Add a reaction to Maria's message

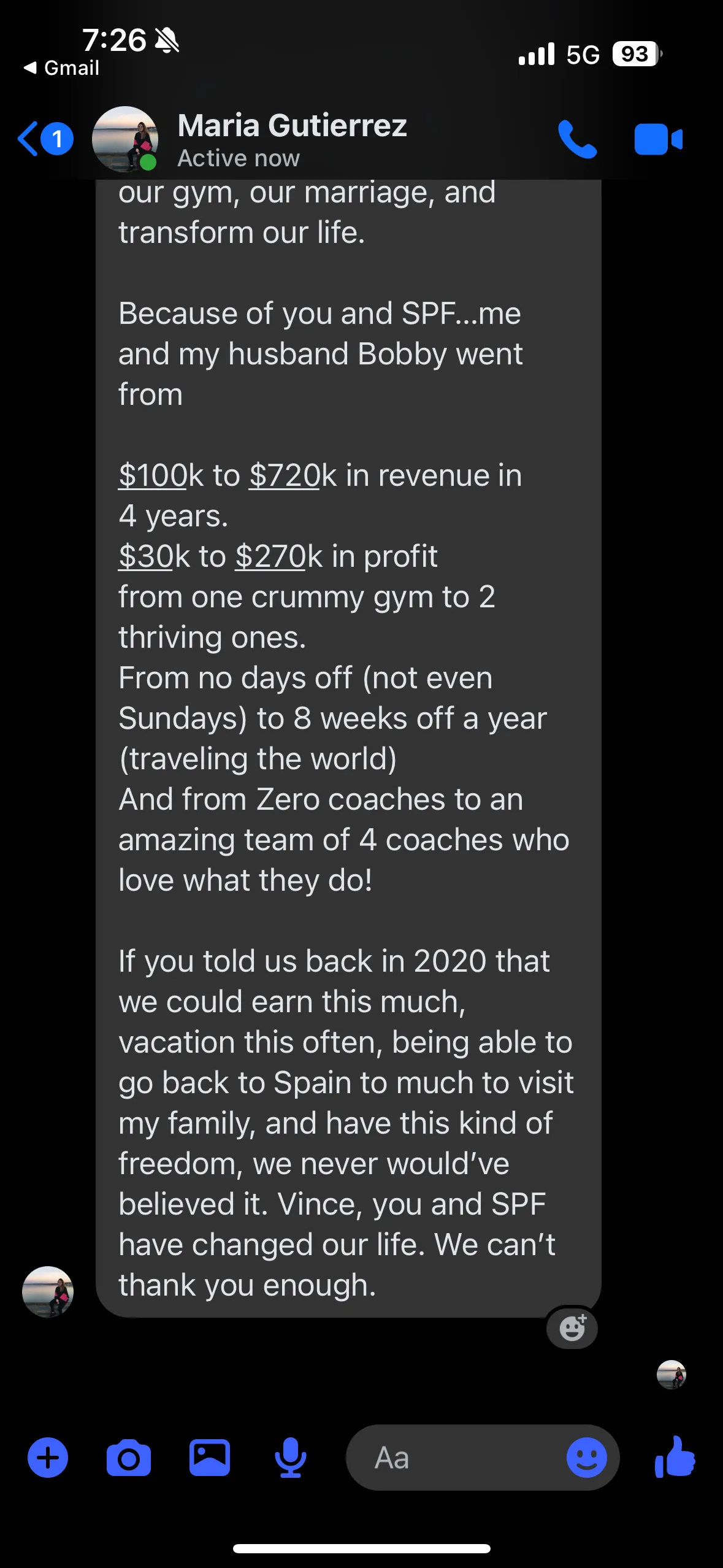pos(572,1328)
